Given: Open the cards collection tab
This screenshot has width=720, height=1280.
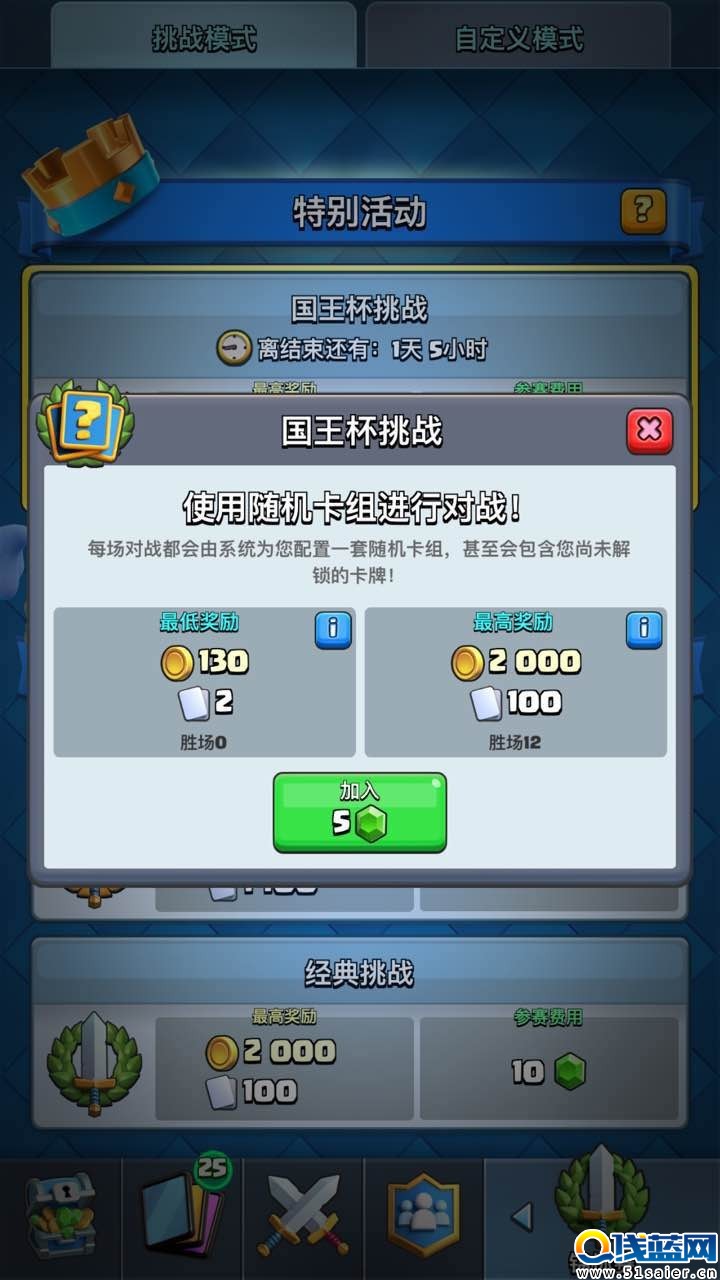Looking at the screenshot, I should pyautogui.click(x=182, y=1216).
